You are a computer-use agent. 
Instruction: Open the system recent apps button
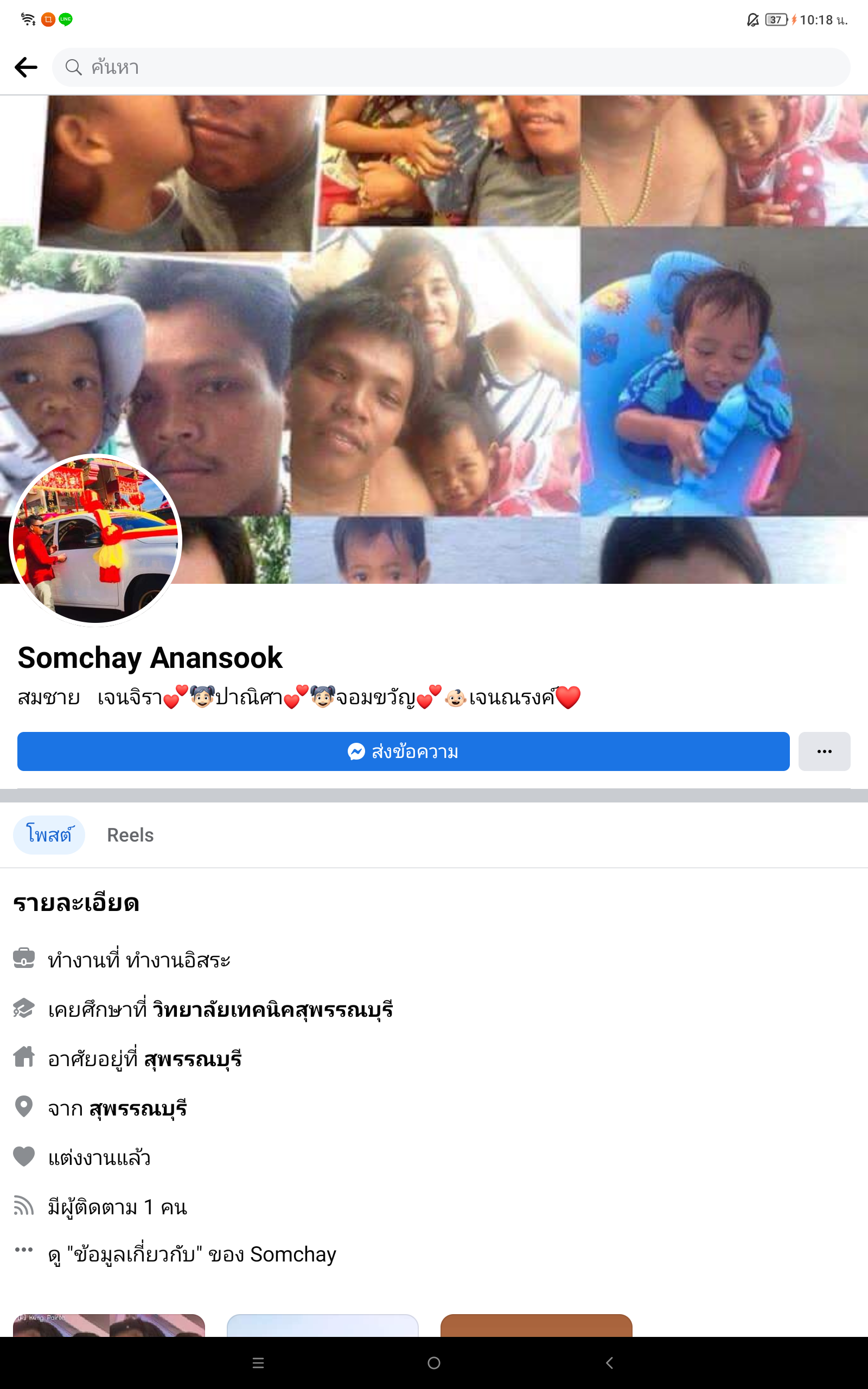[x=258, y=1362]
